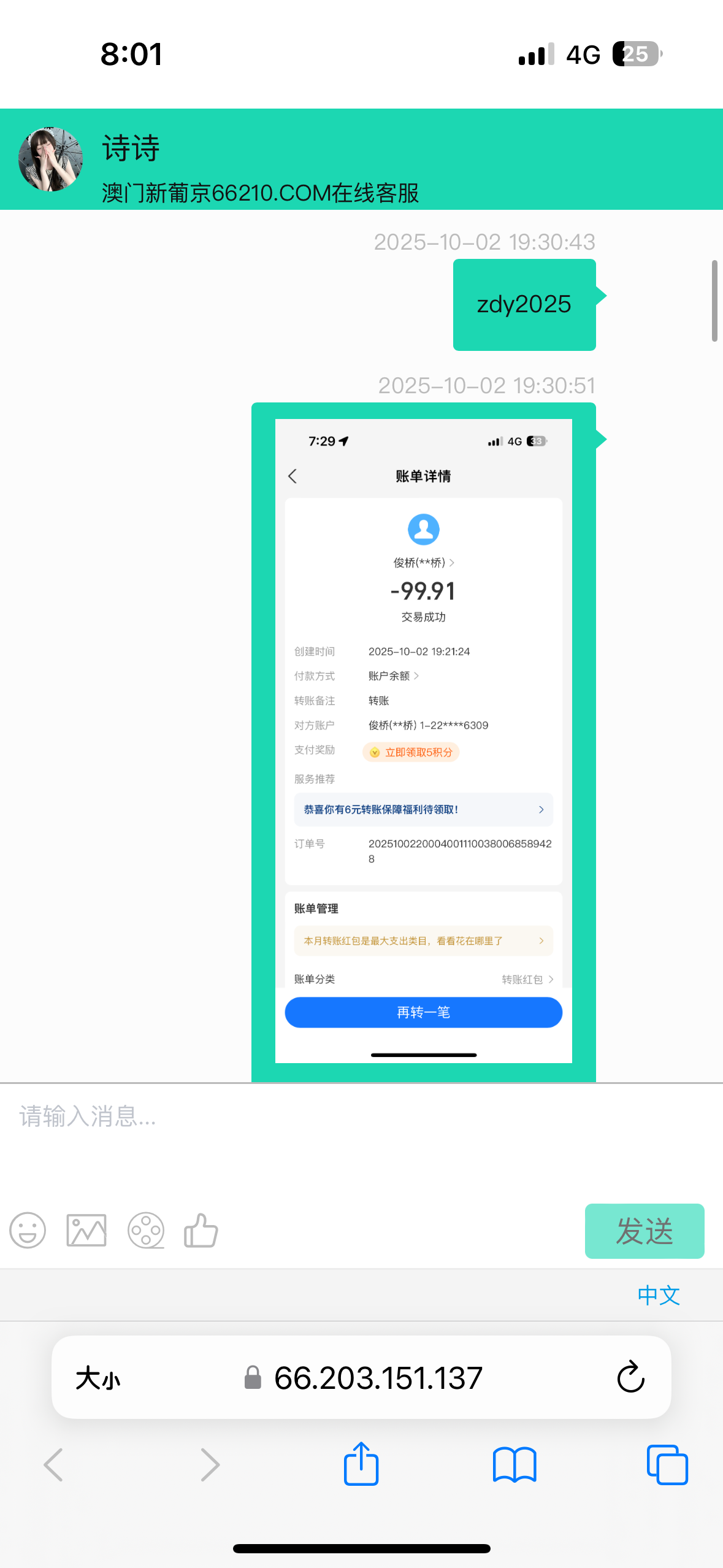
Task: Open the sent bill screenshot image
Action: click(x=423, y=736)
